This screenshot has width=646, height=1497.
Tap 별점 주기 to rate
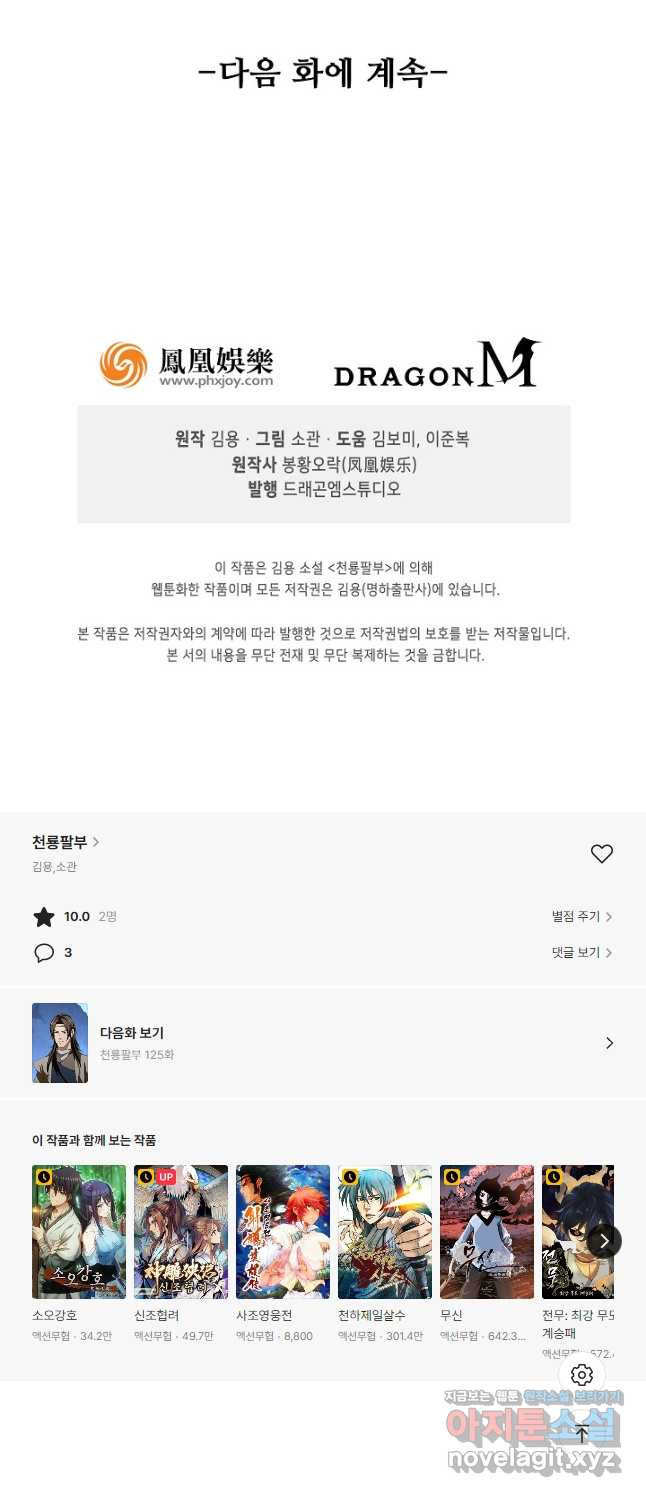582,916
